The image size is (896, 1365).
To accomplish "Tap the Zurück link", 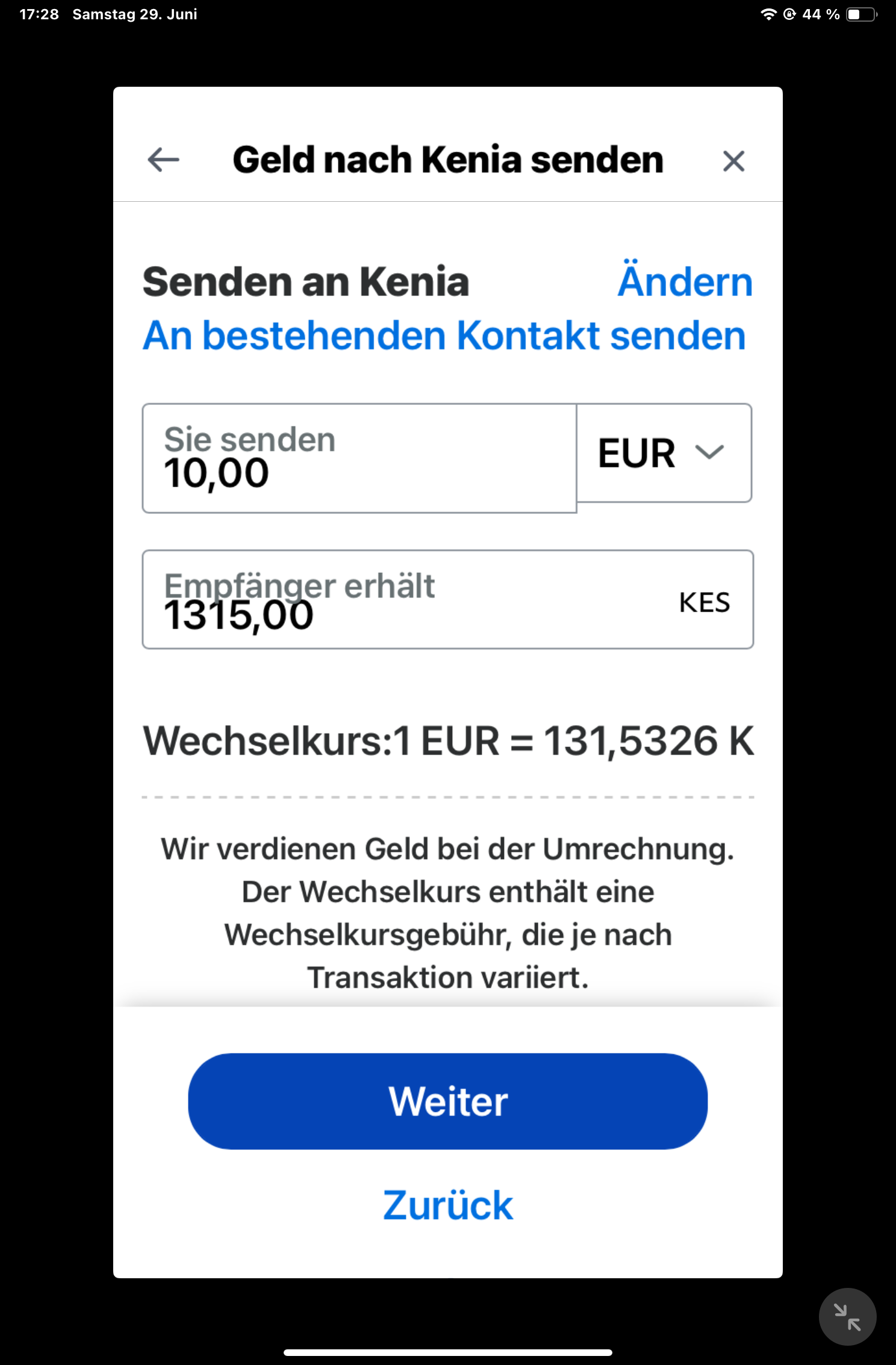I will pos(447,1205).
